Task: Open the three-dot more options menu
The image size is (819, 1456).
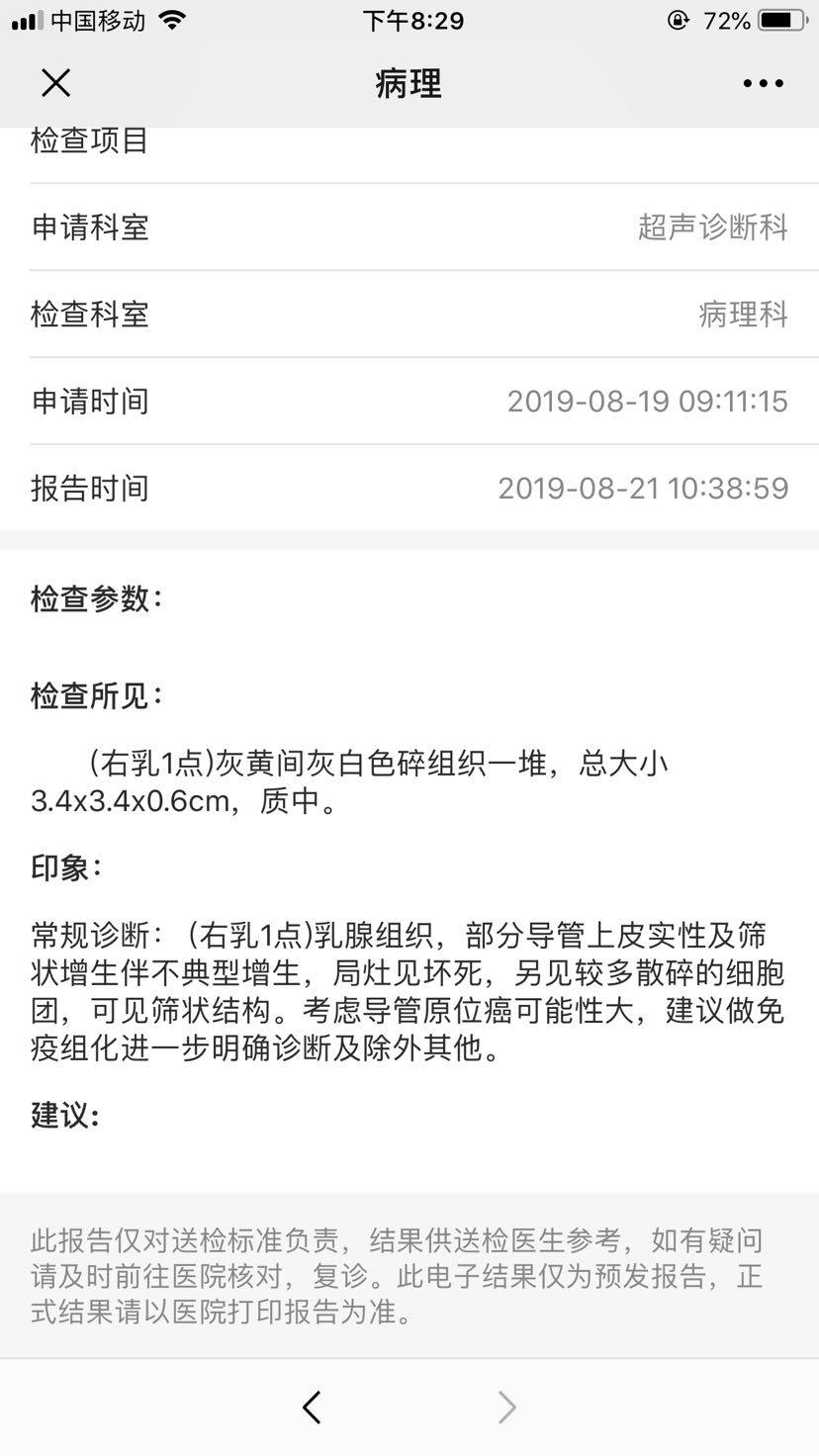Action: point(763,84)
